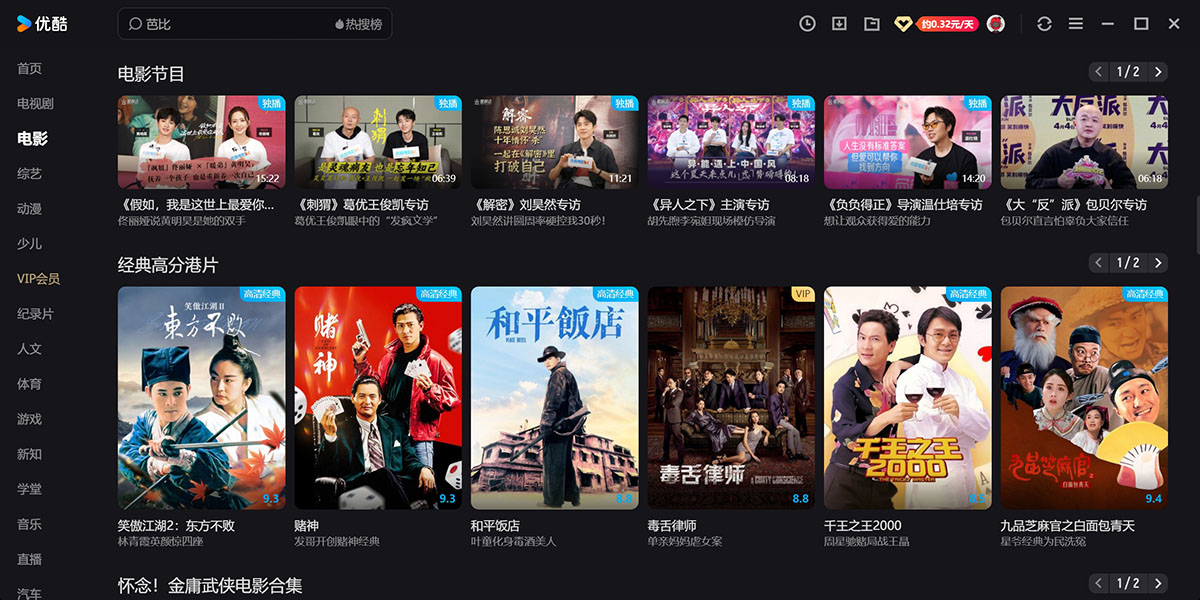Screen dimensions: 1200x600
Task: Open the hamburger menu icon
Action: pos(1076,24)
